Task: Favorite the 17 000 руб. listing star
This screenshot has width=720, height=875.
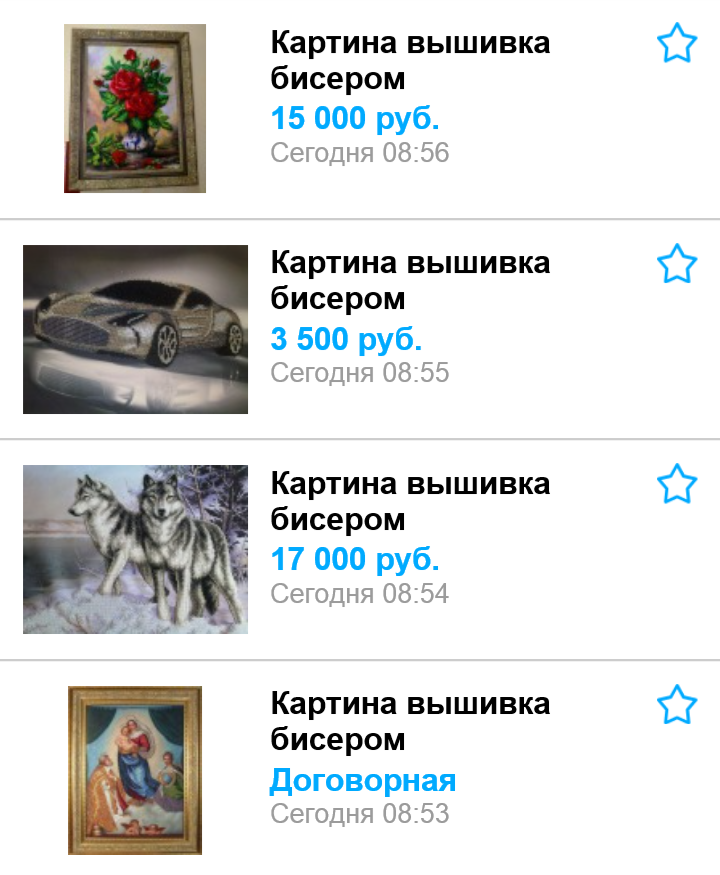Action: tap(676, 485)
